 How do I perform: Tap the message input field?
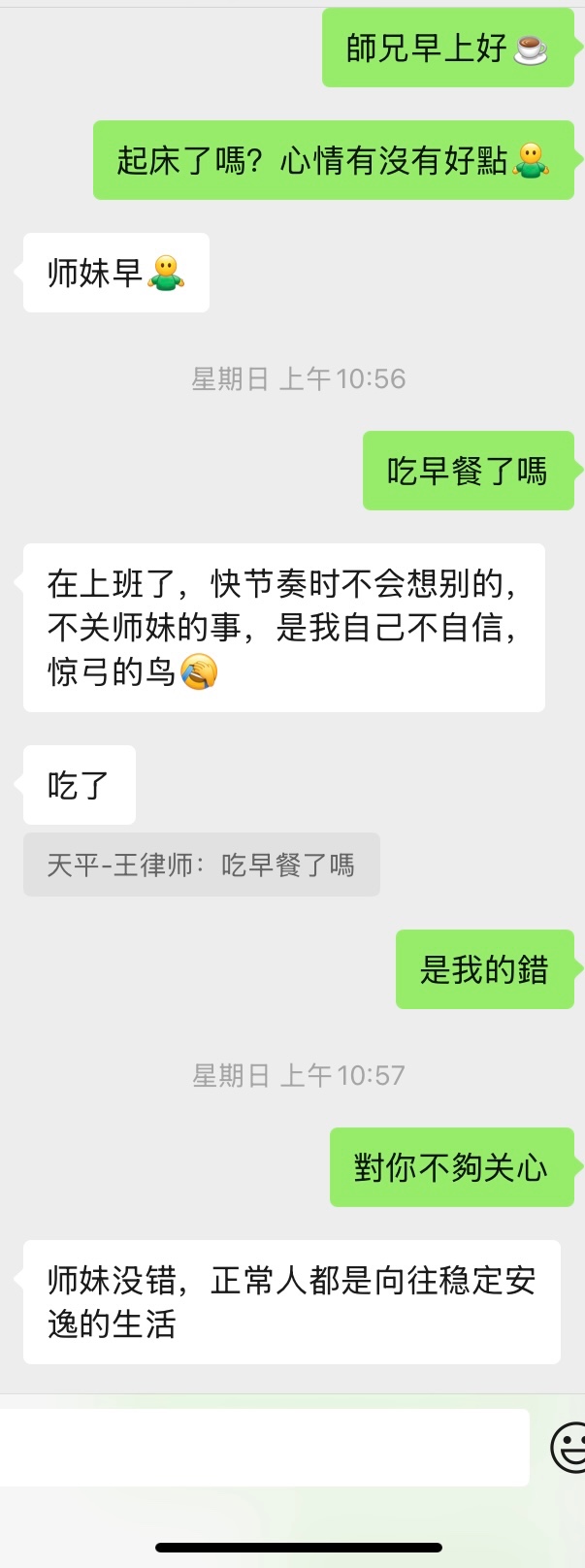pyautogui.click(x=264, y=1447)
